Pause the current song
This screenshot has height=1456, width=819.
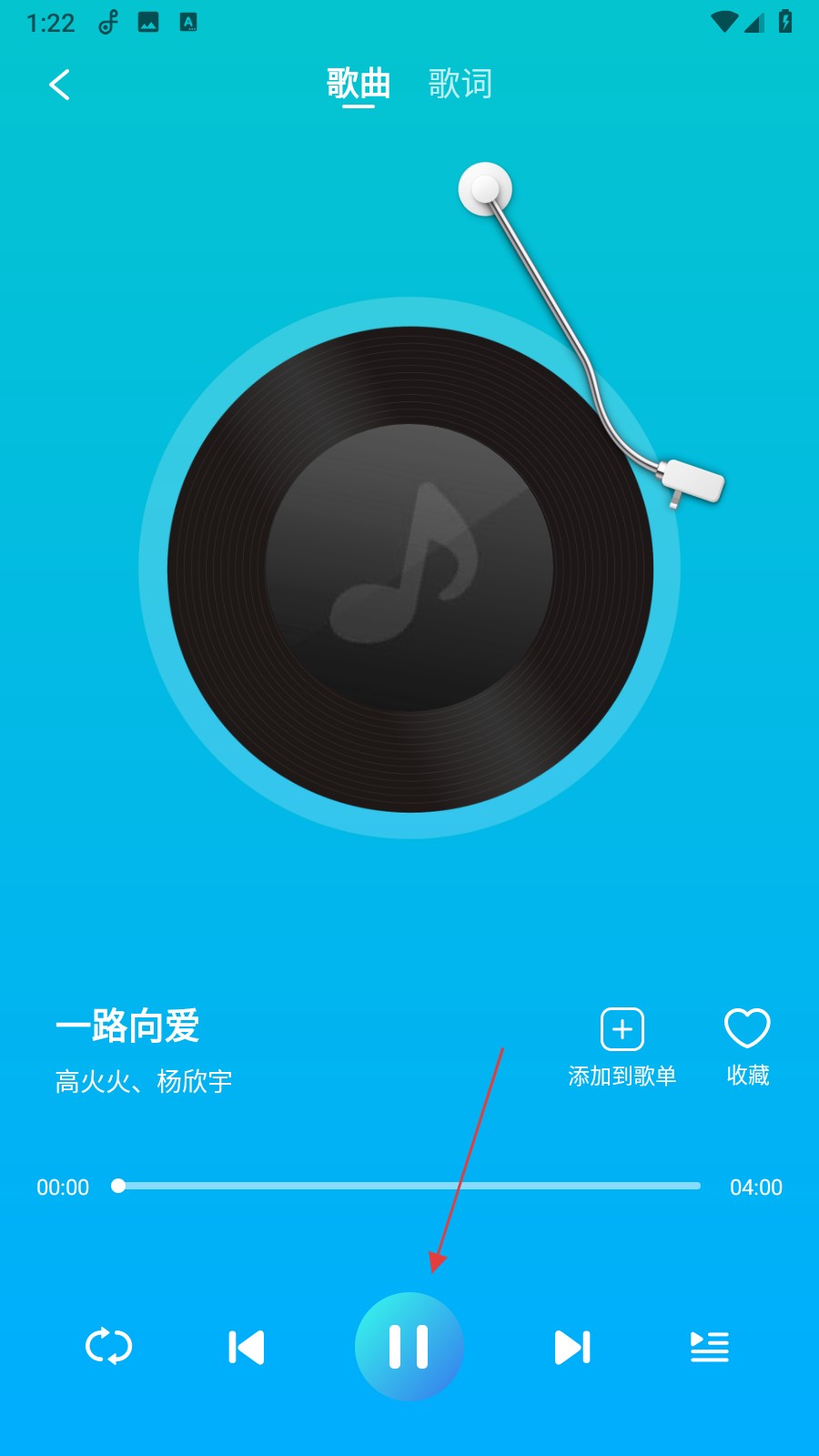(409, 1347)
